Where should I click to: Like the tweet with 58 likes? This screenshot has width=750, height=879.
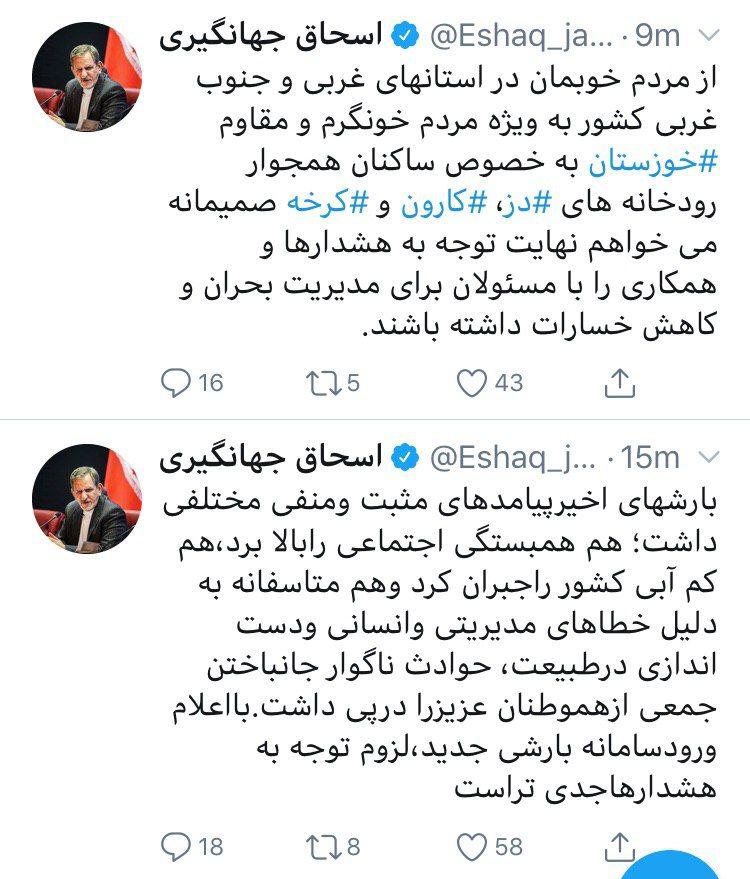[x=471, y=847]
